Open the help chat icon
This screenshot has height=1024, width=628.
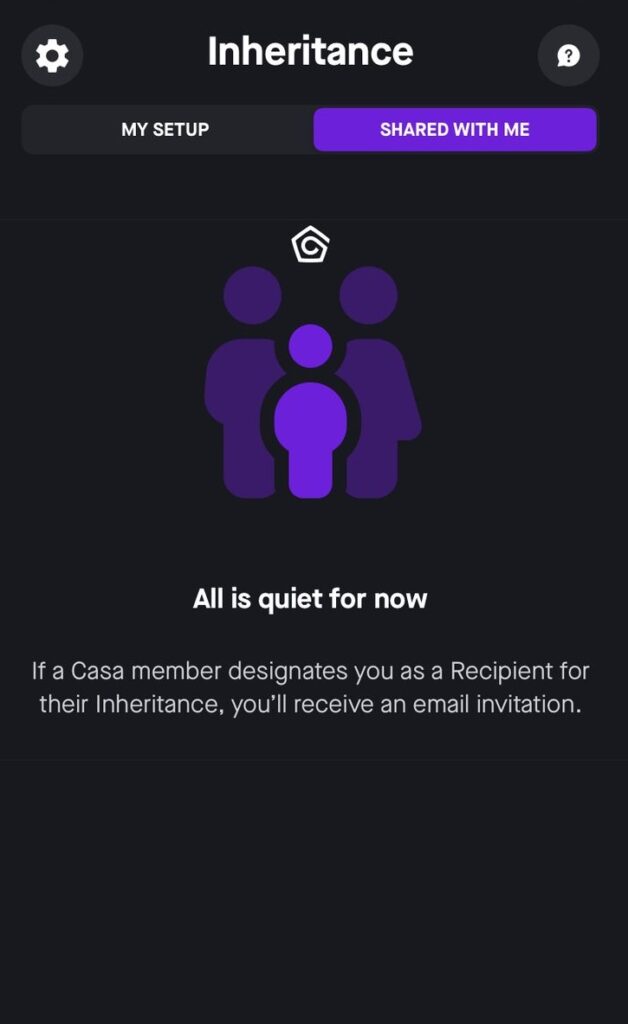click(568, 55)
